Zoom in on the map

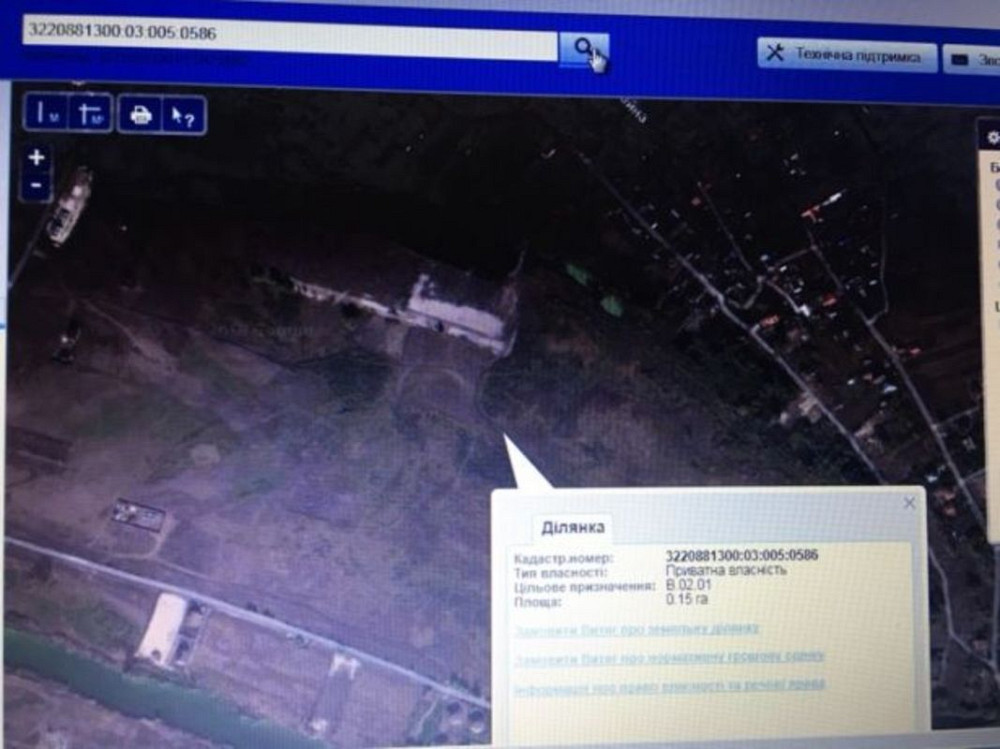click(37, 157)
